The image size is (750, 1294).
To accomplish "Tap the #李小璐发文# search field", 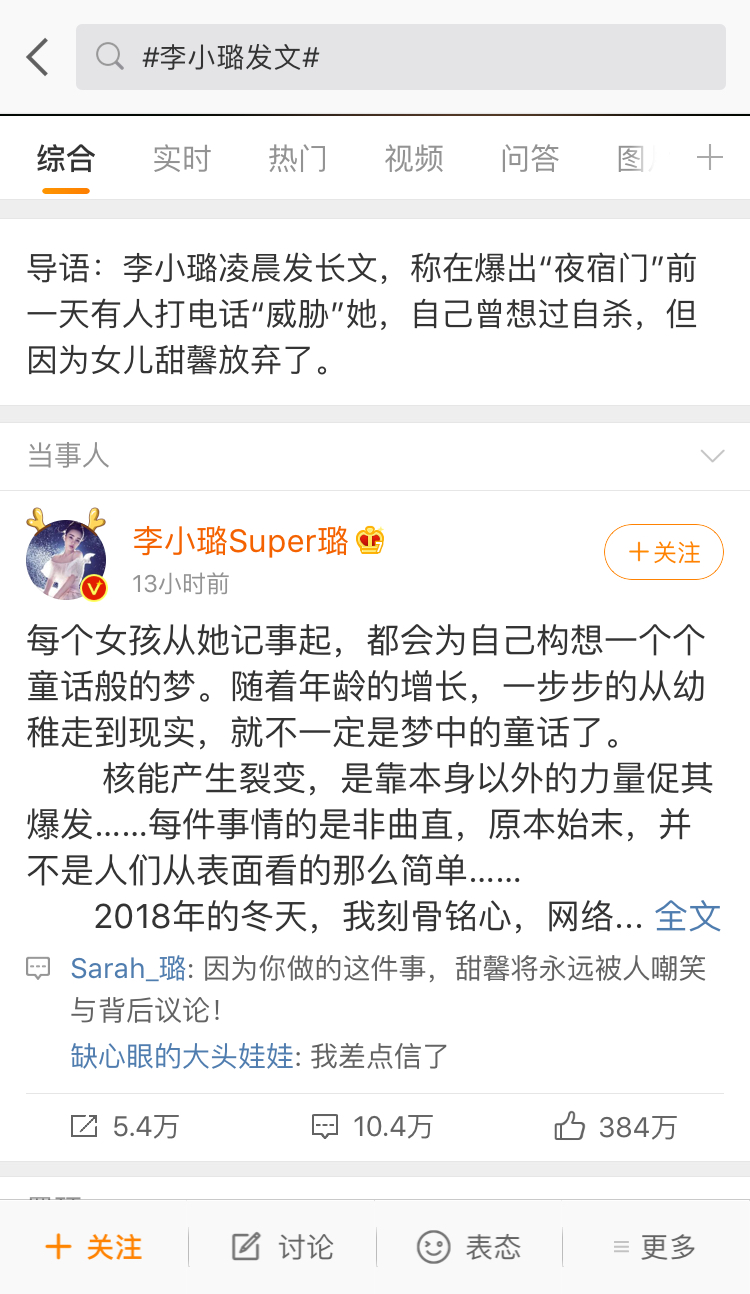I will coord(400,57).
